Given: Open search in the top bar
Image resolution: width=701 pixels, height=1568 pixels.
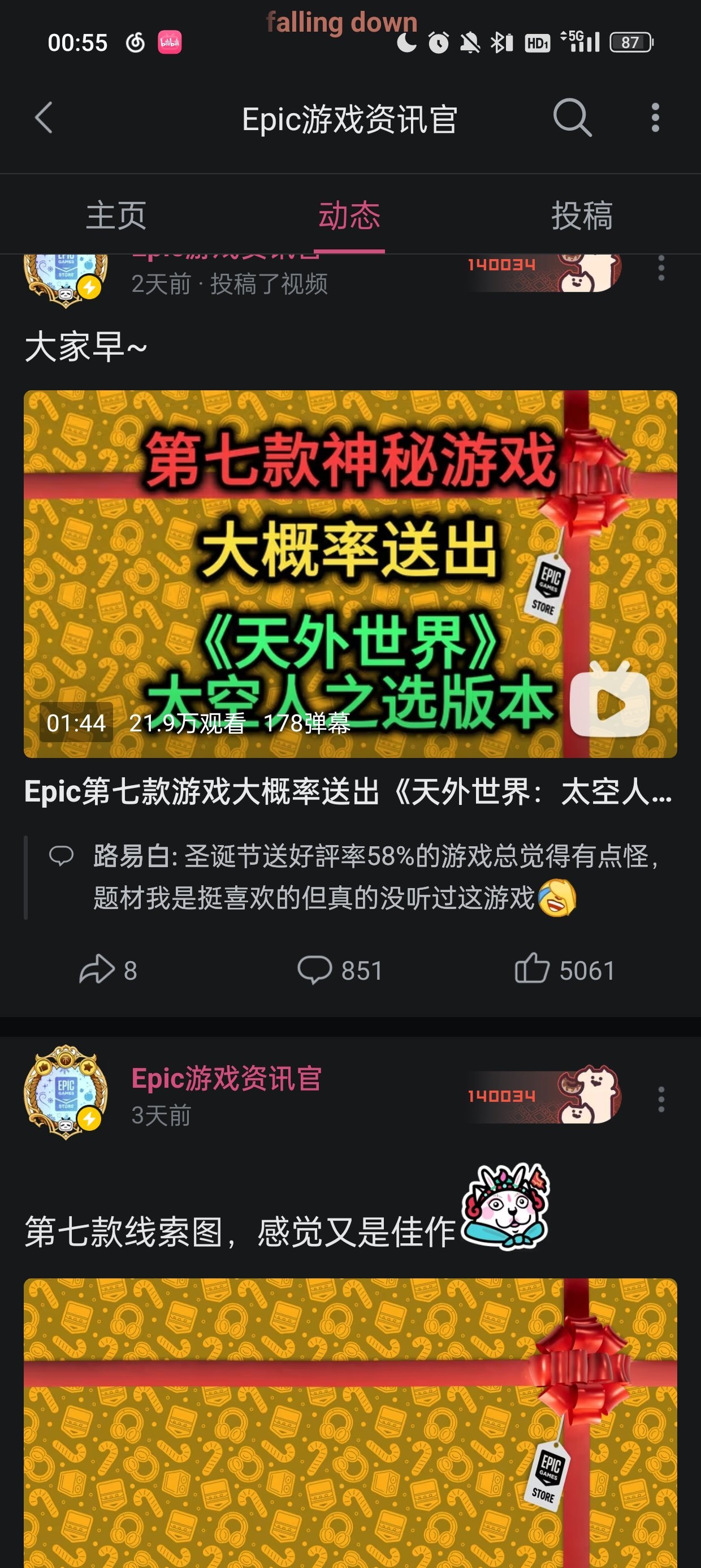Looking at the screenshot, I should [x=572, y=118].
